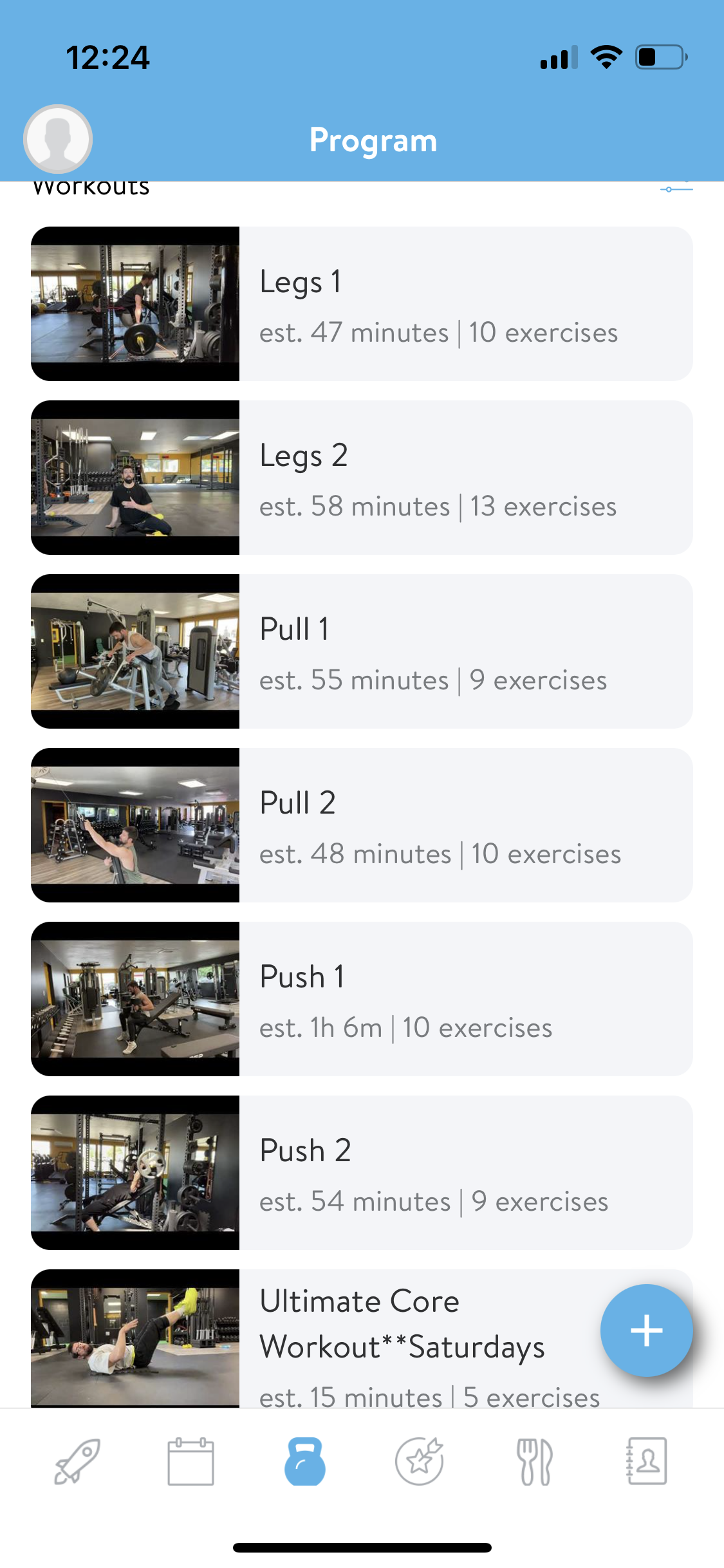Select the kettlebell workouts tab
Screen dimensions: 724x1568
305,1461
